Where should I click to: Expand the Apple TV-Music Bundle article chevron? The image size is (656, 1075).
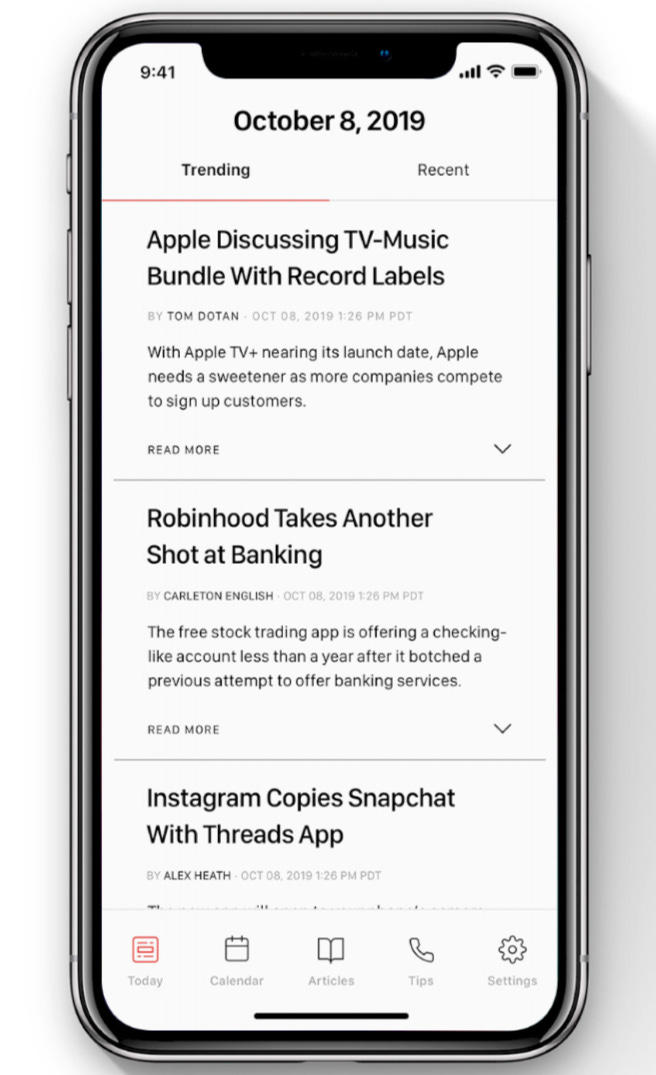coord(502,449)
